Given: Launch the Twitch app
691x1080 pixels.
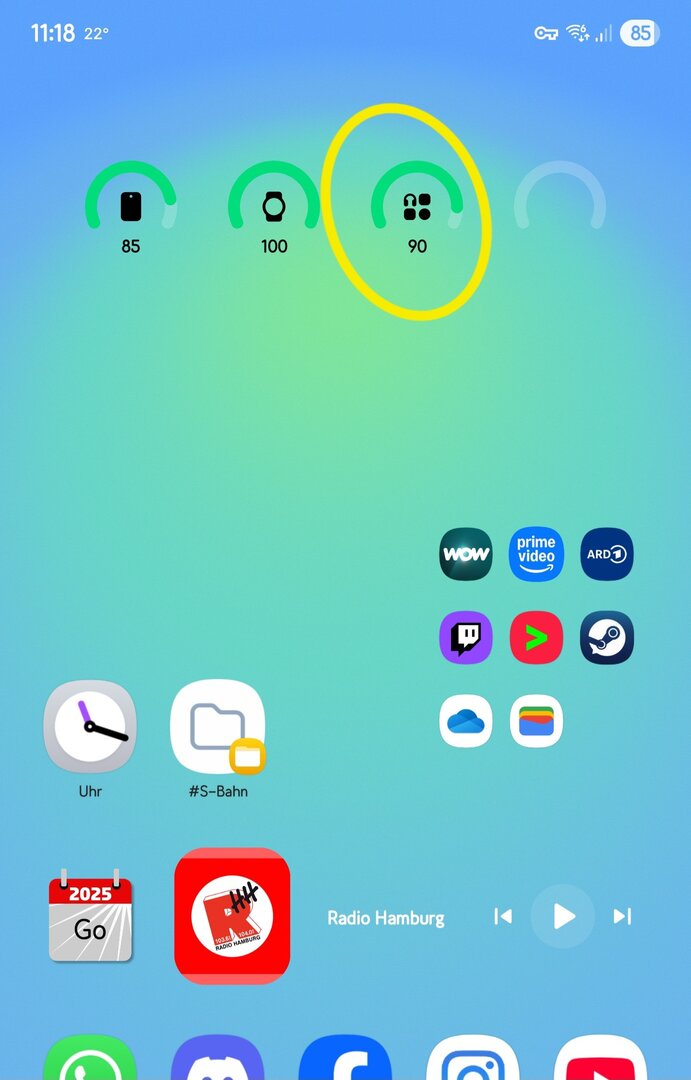Looking at the screenshot, I should (466, 638).
